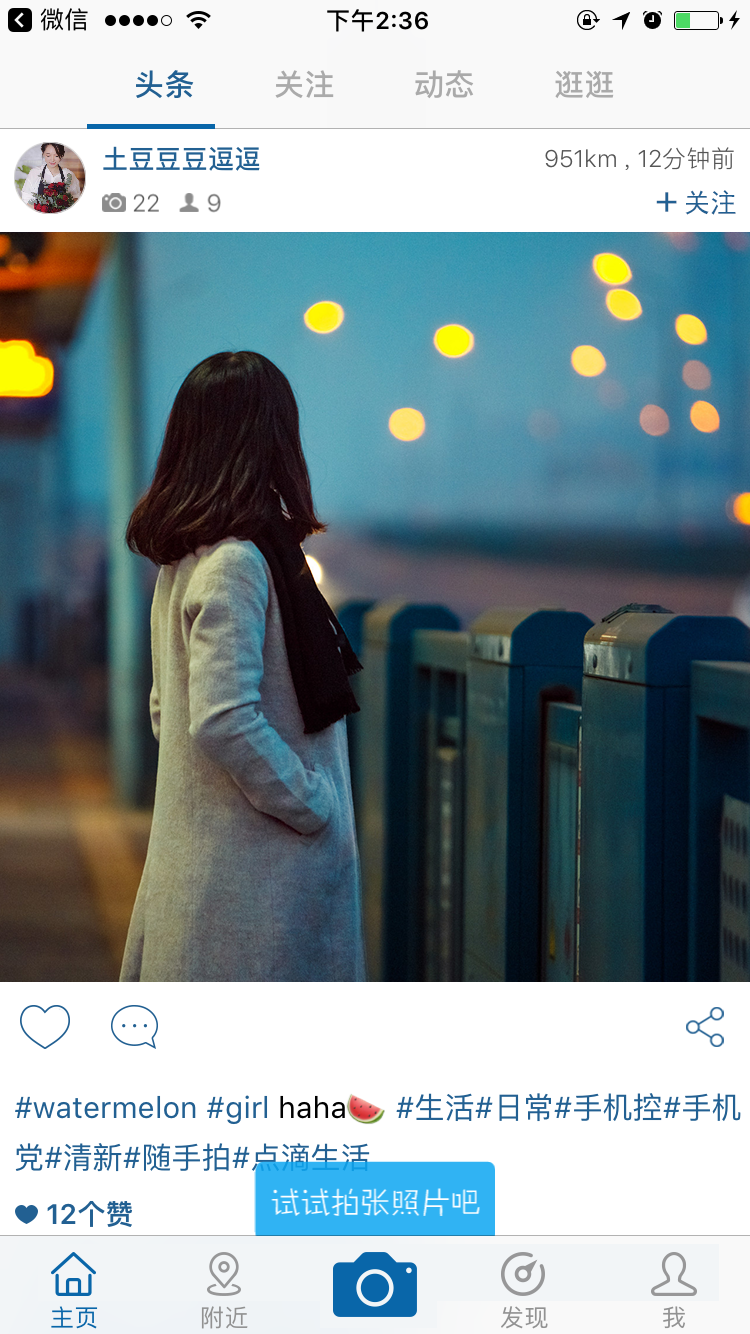Open profile avatar of 土豆豆豆逗逗
Viewport: 750px width, 1334px height.
coord(50,178)
